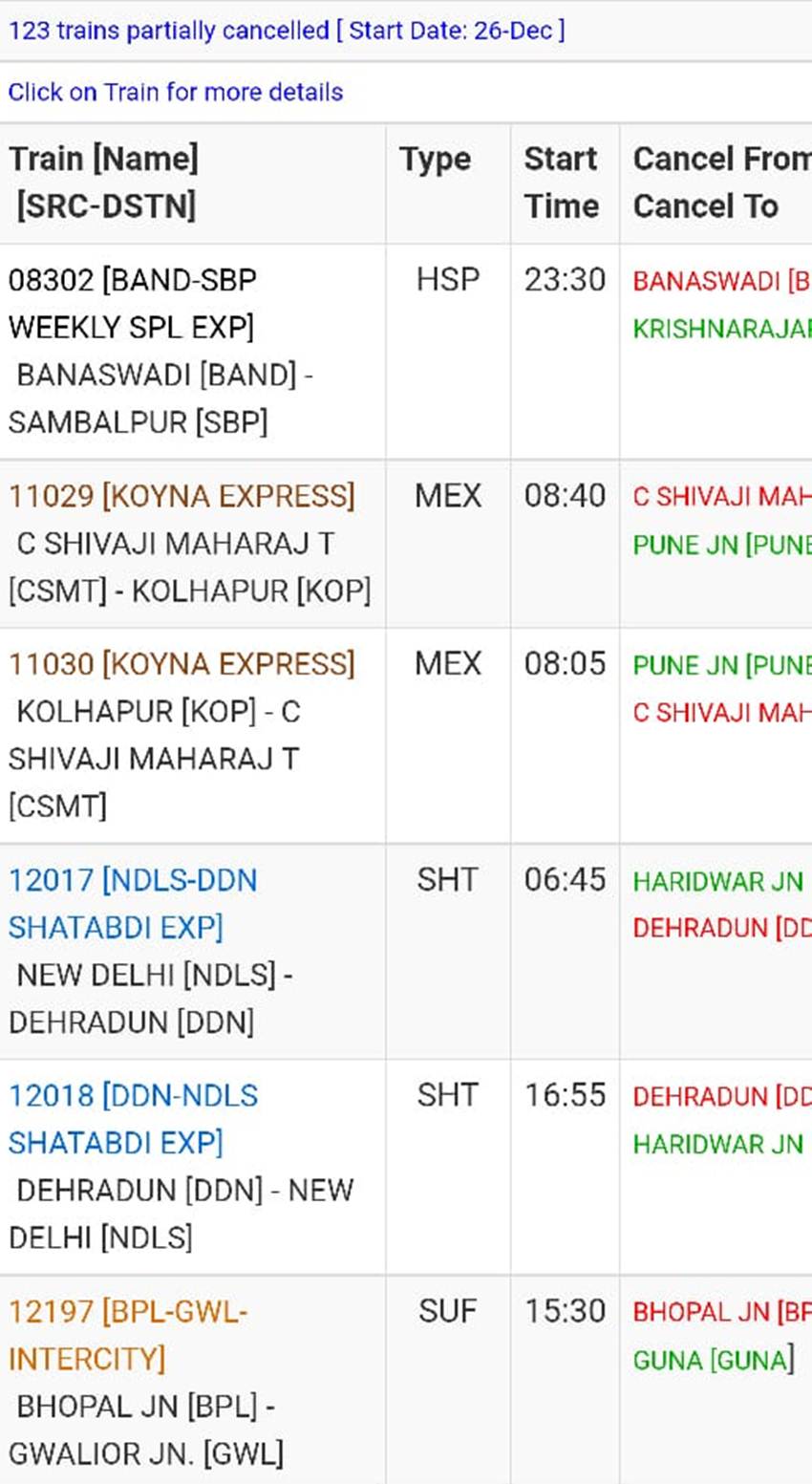
Task: View train 11029 Koyna Express details
Action: click(182, 496)
